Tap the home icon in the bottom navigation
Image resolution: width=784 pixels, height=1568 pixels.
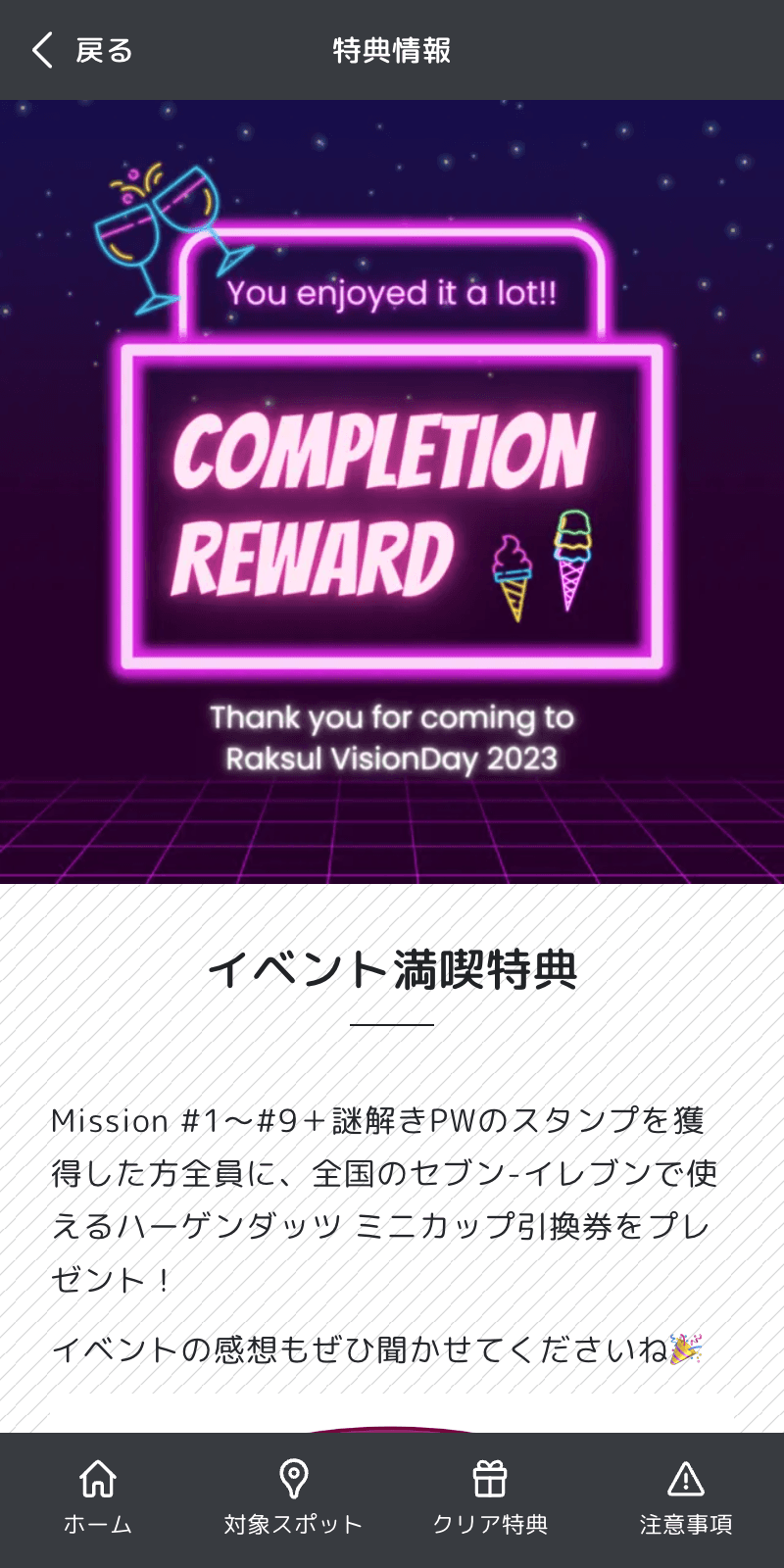98,1480
